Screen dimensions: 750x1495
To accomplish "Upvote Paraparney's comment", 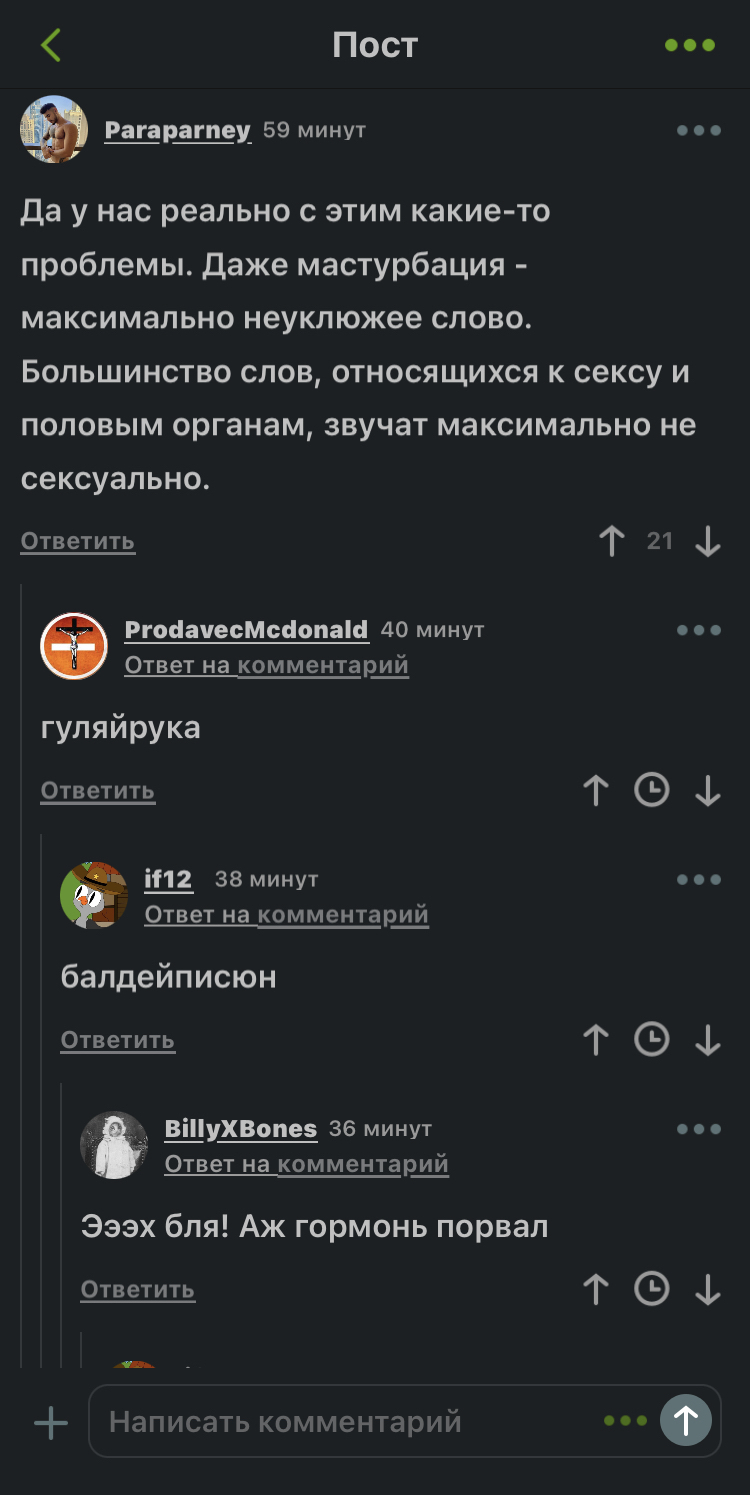I will point(611,541).
